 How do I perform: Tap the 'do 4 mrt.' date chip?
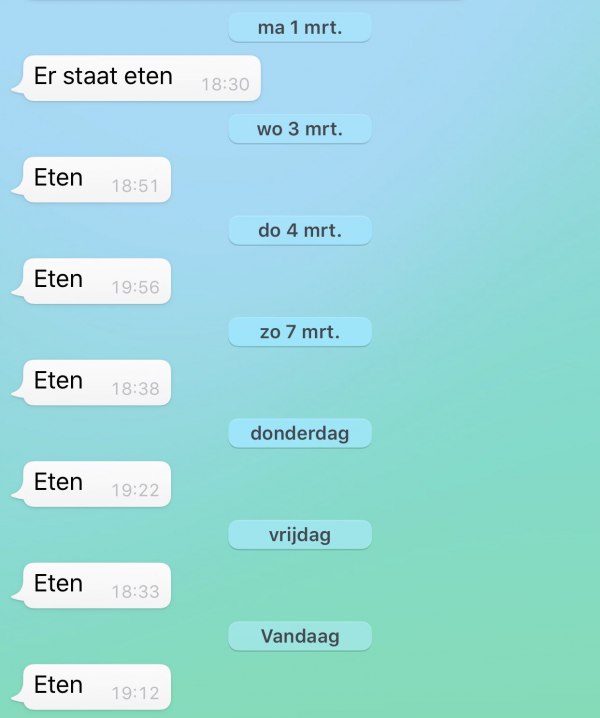coord(300,230)
